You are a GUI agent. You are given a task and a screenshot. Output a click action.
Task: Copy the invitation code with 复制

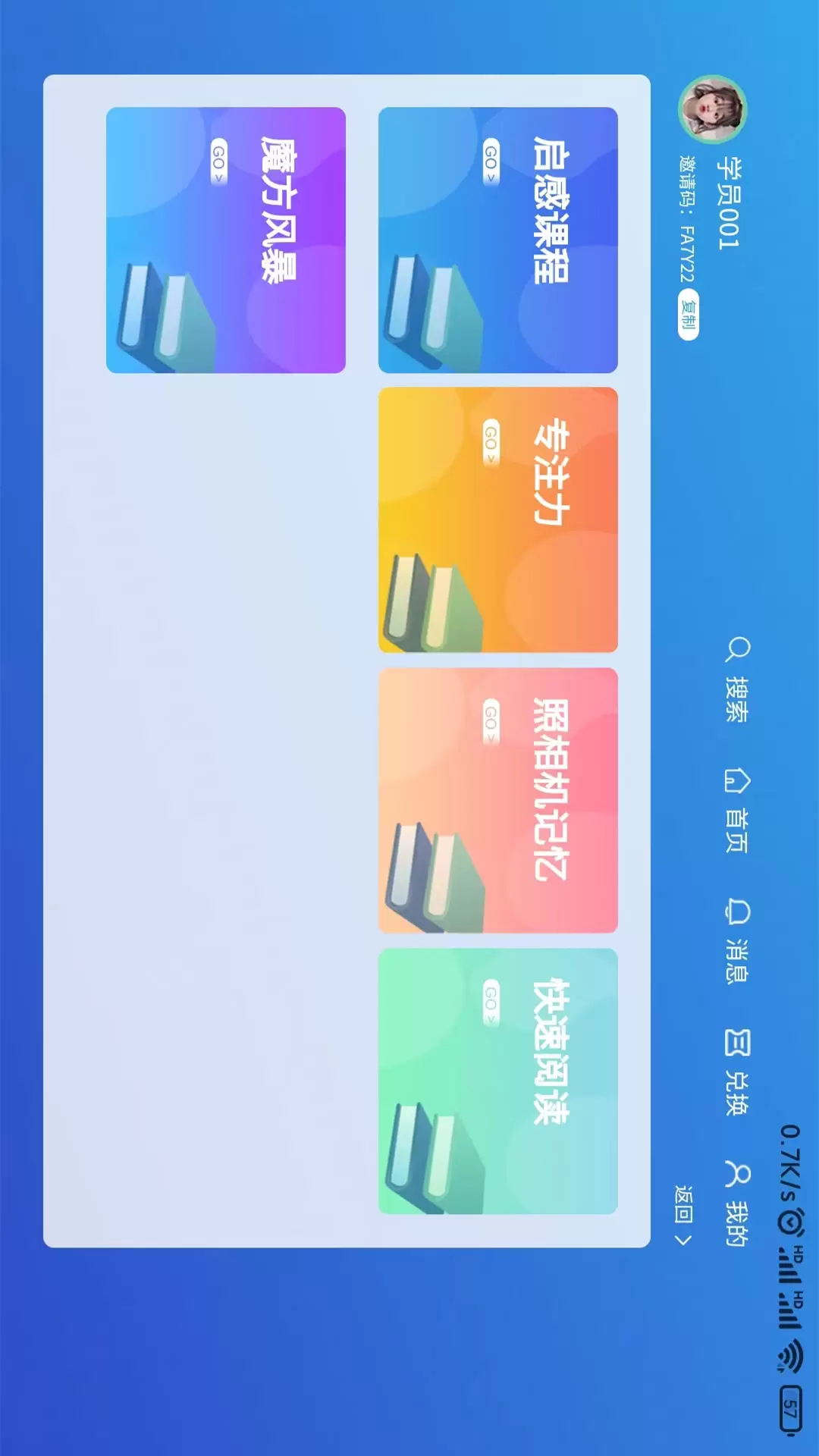pos(689,315)
